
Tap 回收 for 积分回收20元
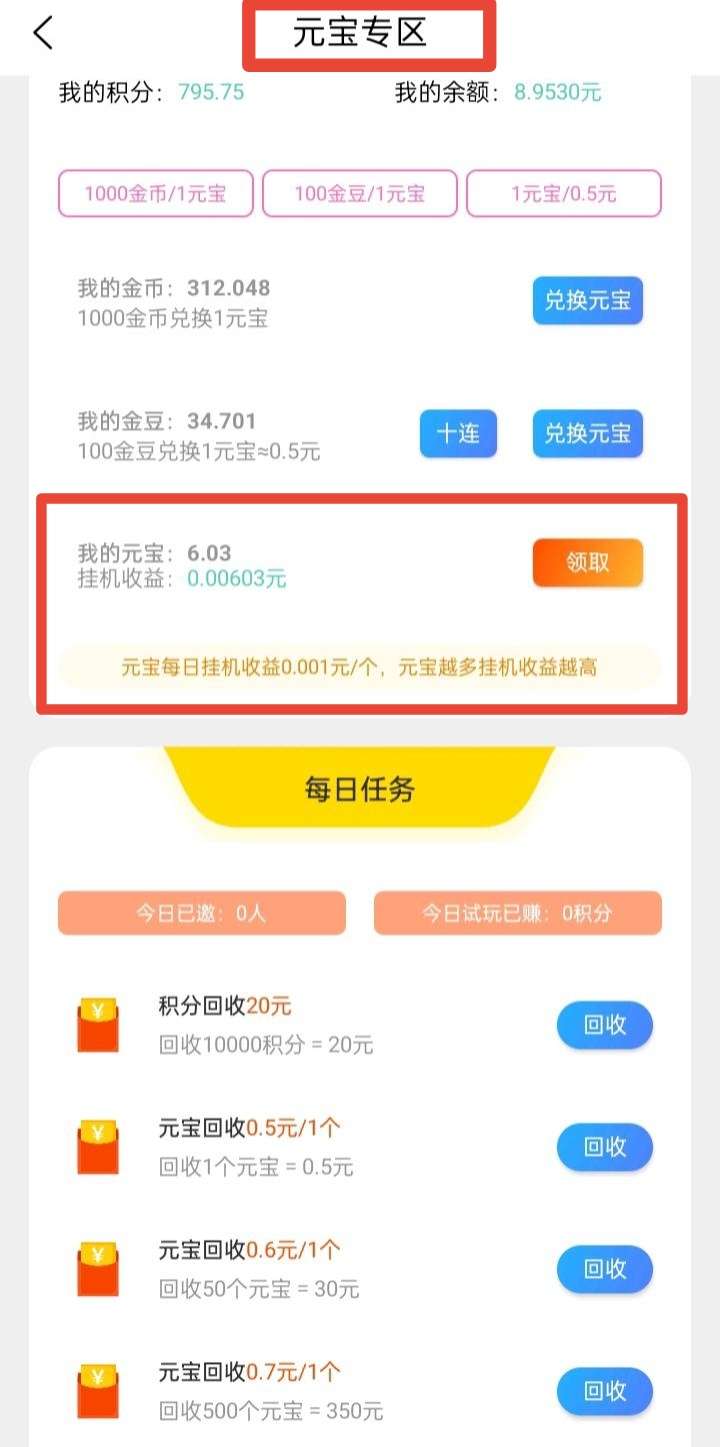604,1025
